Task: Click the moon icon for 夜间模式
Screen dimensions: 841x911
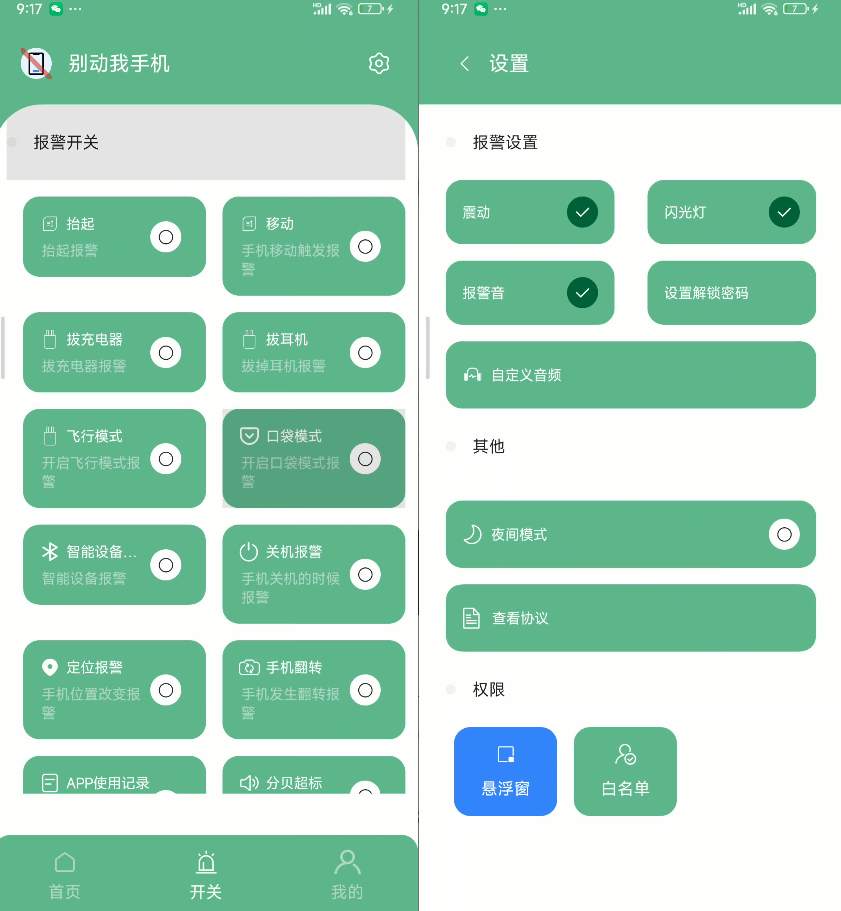Action: tap(471, 534)
